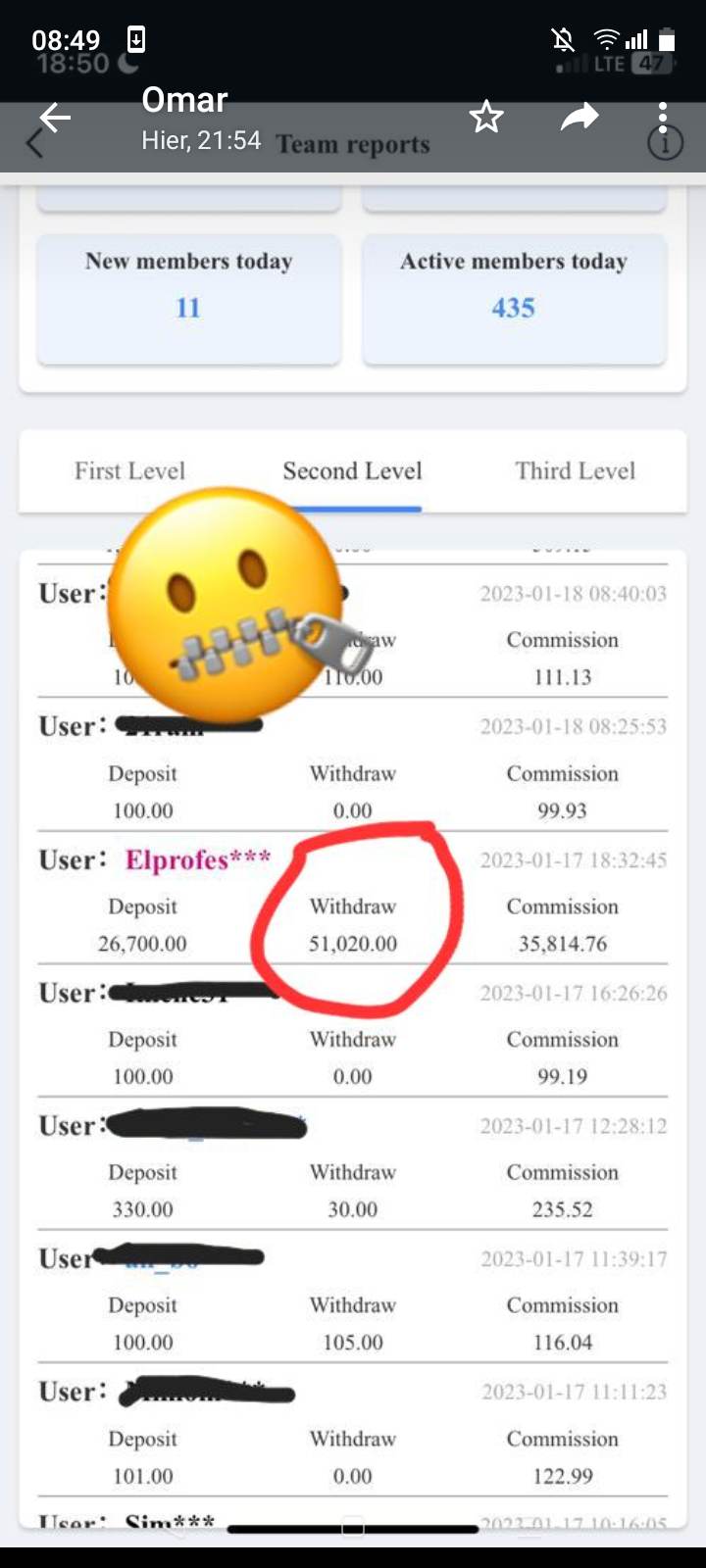
Task: Star this image message
Action: click(x=485, y=119)
